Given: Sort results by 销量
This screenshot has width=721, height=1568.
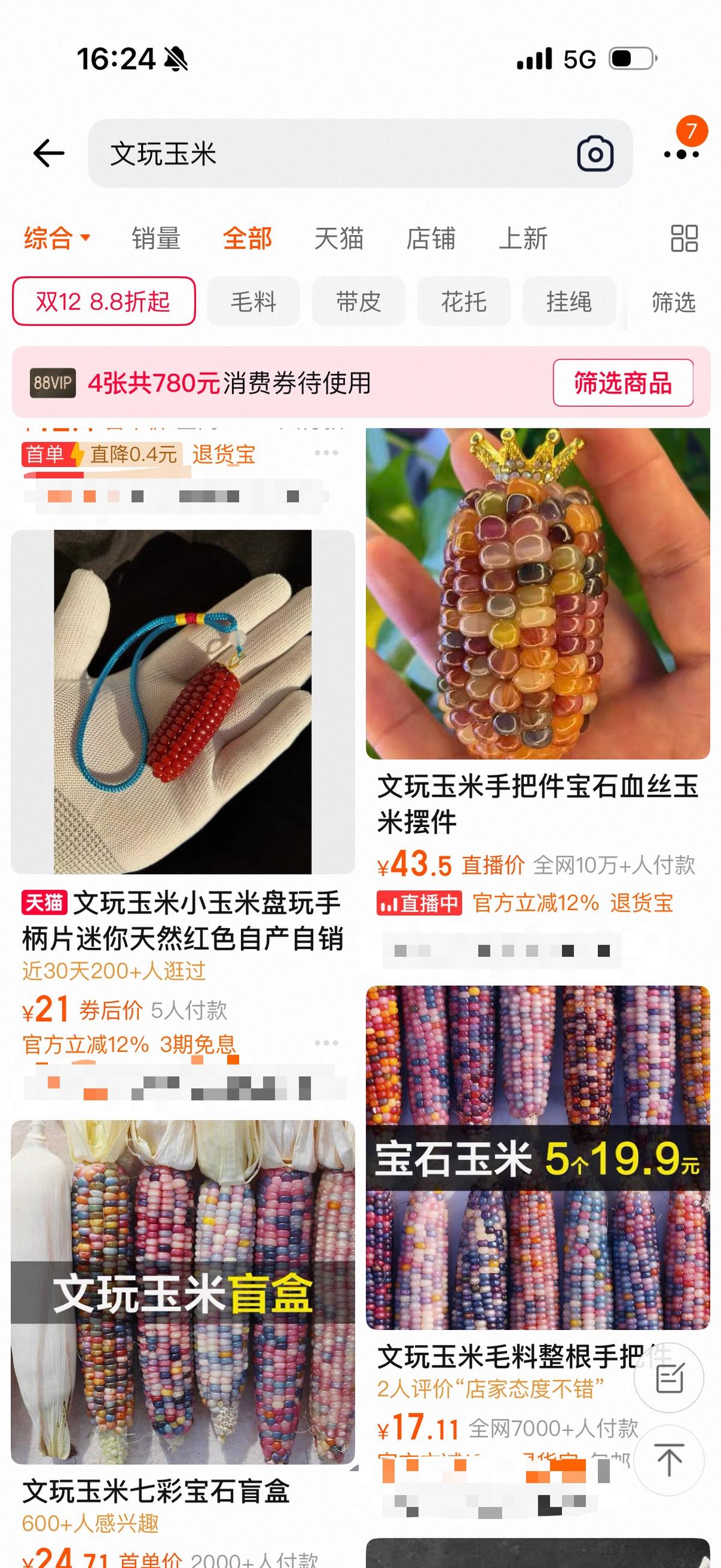Looking at the screenshot, I should pyautogui.click(x=156, y=238).
